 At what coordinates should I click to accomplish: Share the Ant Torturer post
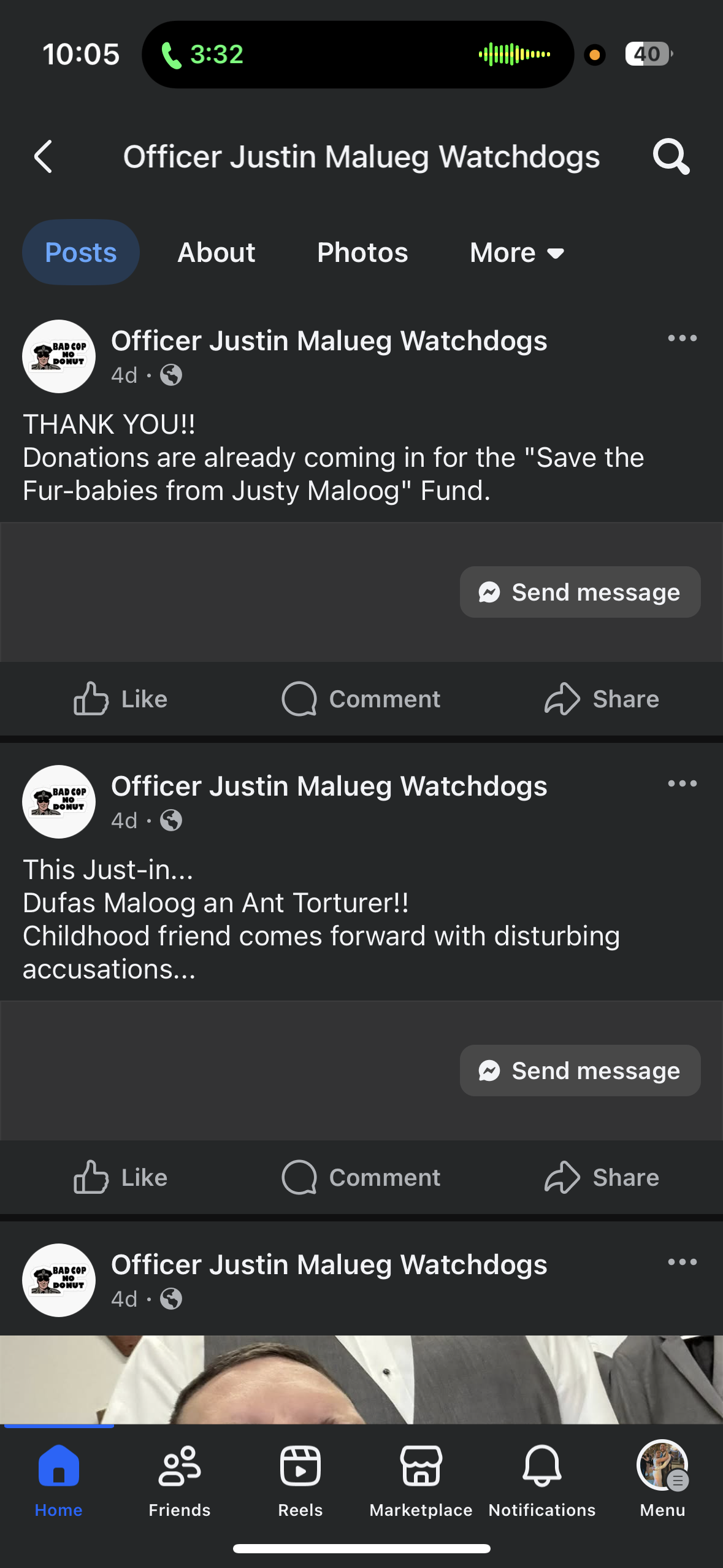[x=602, y=1177]
